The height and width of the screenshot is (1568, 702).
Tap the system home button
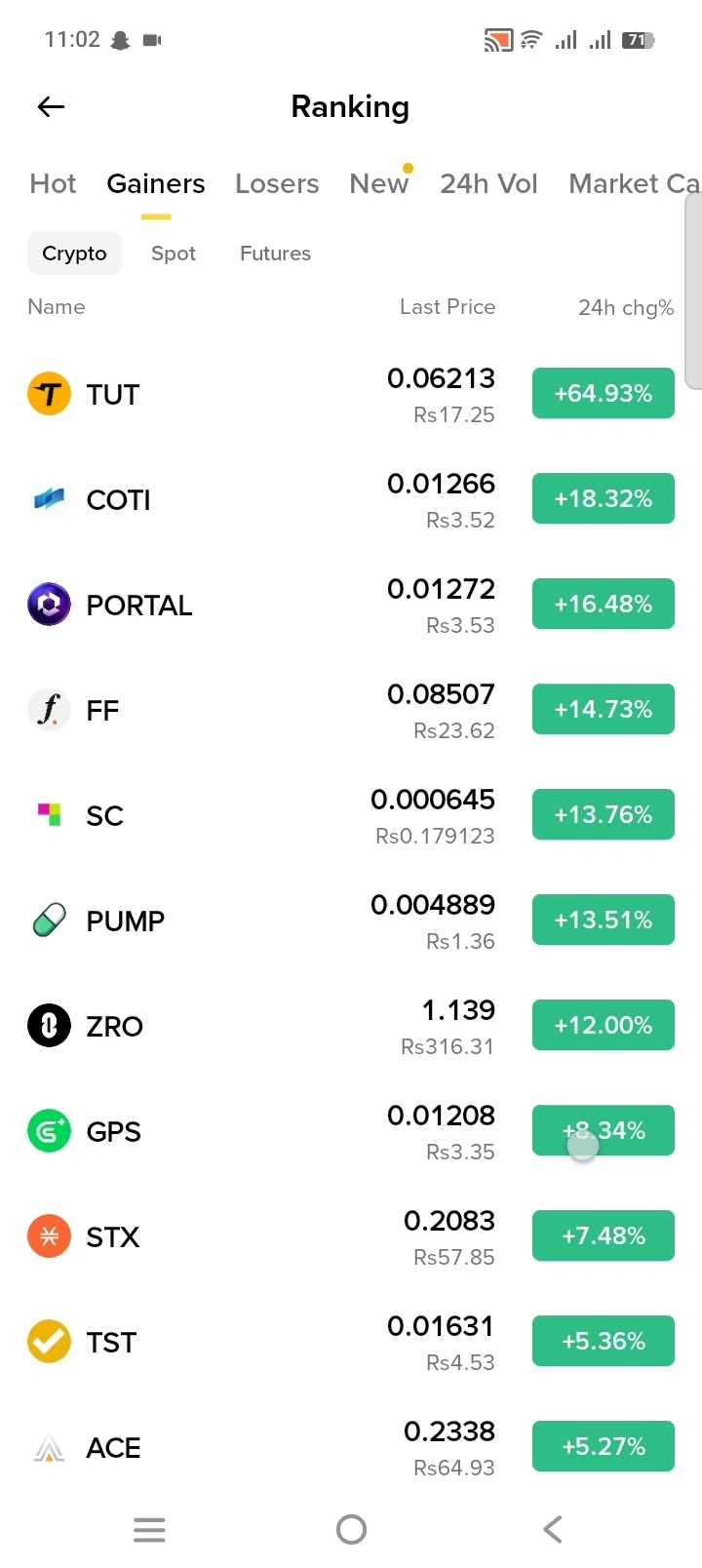(x=351, y=1529)
